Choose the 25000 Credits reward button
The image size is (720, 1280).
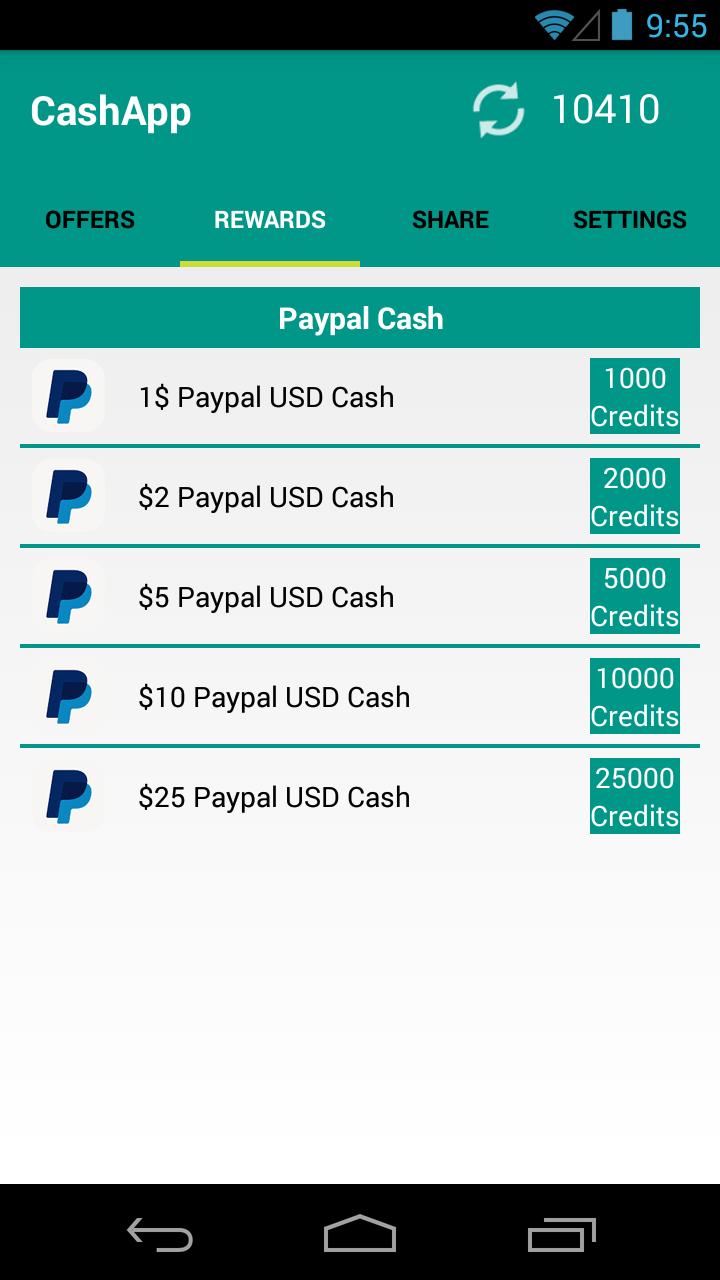tap(635, 796)
